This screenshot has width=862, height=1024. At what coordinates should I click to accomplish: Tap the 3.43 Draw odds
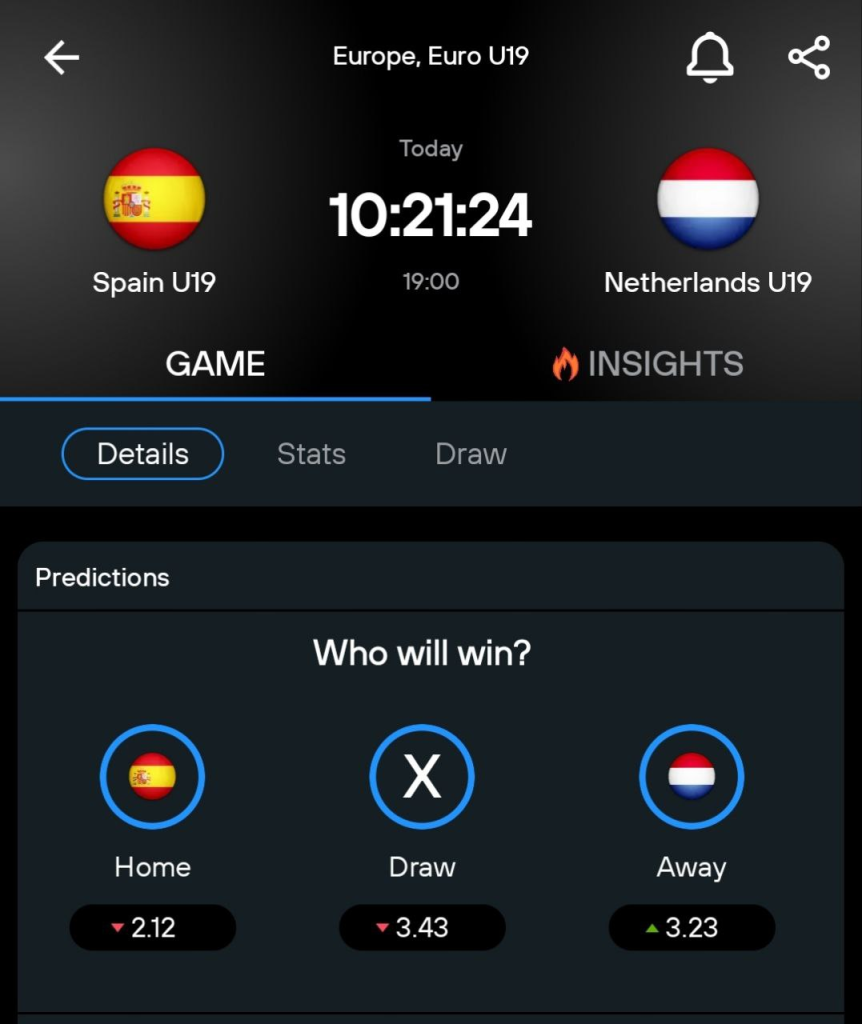tap(422, 927)
